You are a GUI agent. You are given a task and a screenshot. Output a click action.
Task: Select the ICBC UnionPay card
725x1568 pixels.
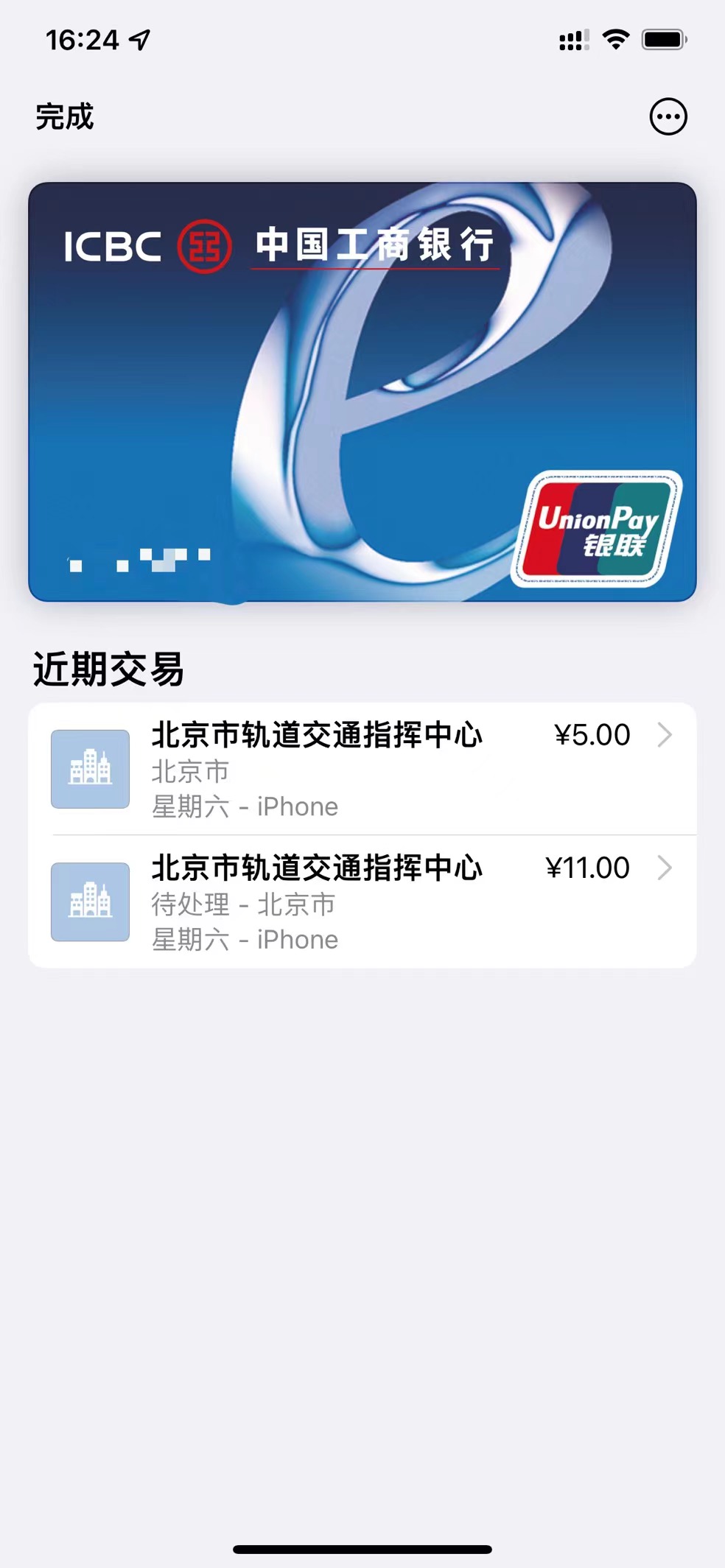pos(362,392)
